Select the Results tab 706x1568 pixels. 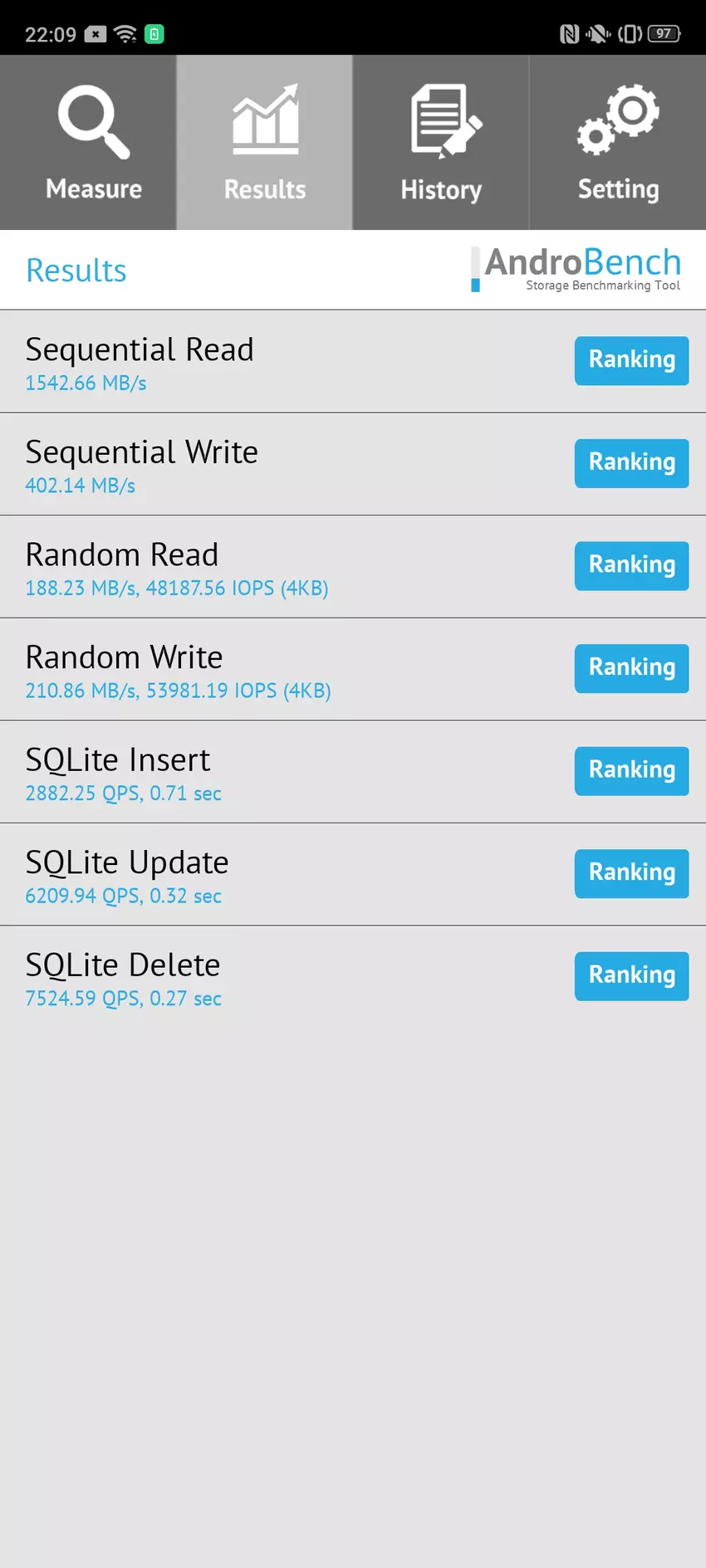[x=264, y=143]
